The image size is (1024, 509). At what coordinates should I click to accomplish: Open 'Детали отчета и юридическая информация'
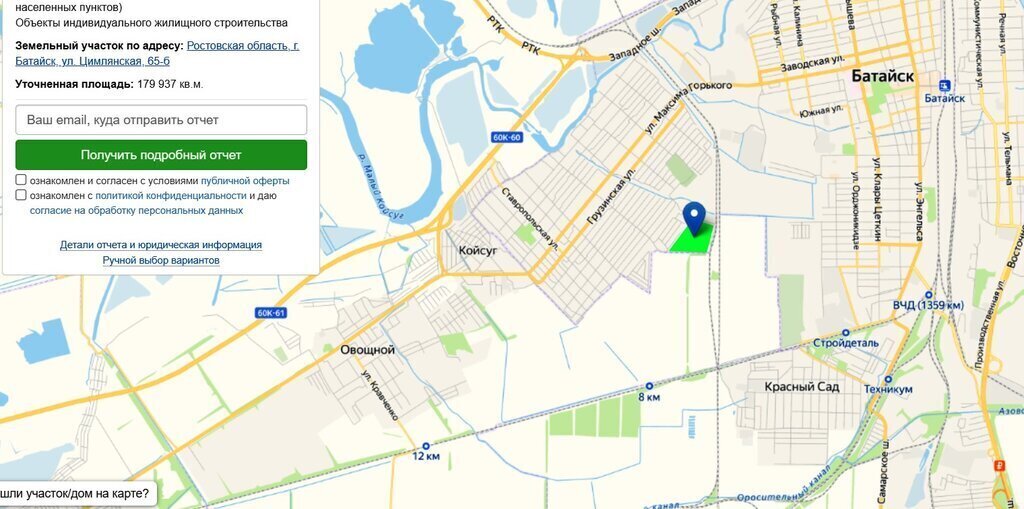161,245
